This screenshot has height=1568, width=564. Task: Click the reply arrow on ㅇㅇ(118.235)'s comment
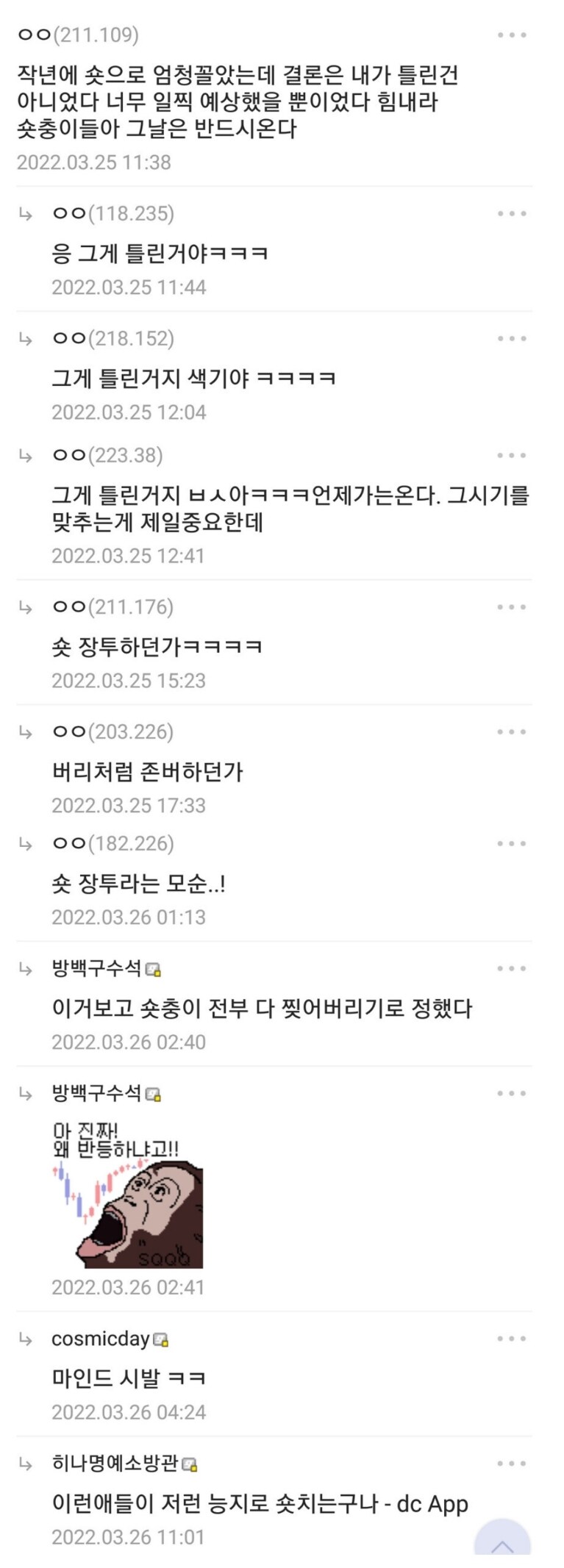coord(26,215)
